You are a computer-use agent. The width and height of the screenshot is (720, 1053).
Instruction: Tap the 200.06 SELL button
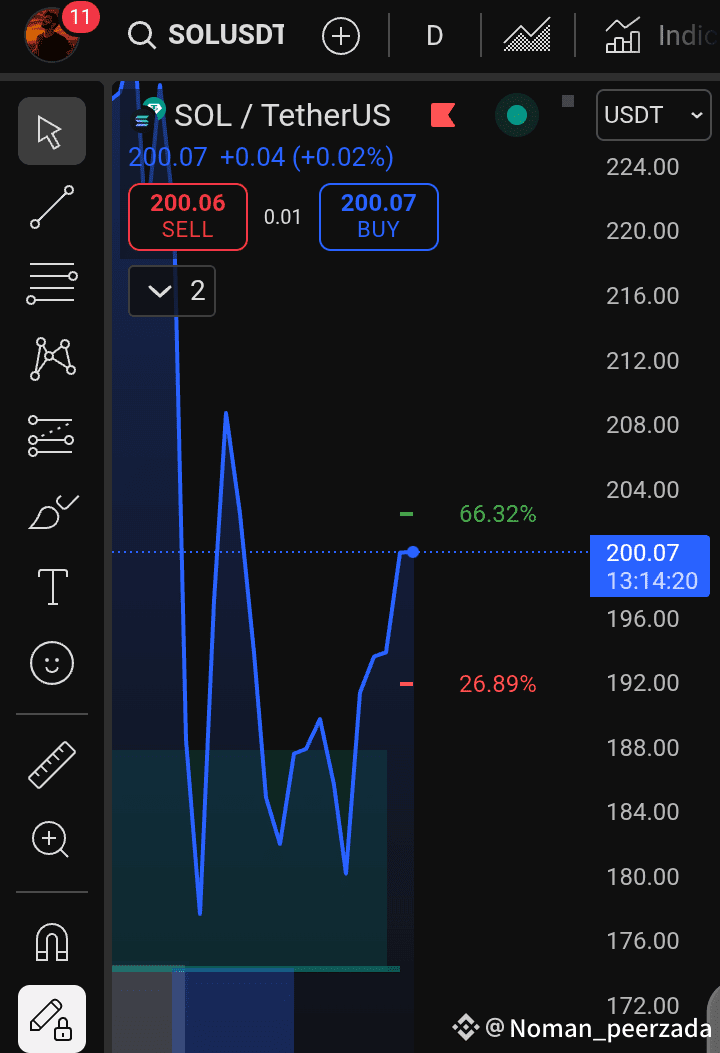(x=188, y=216)
